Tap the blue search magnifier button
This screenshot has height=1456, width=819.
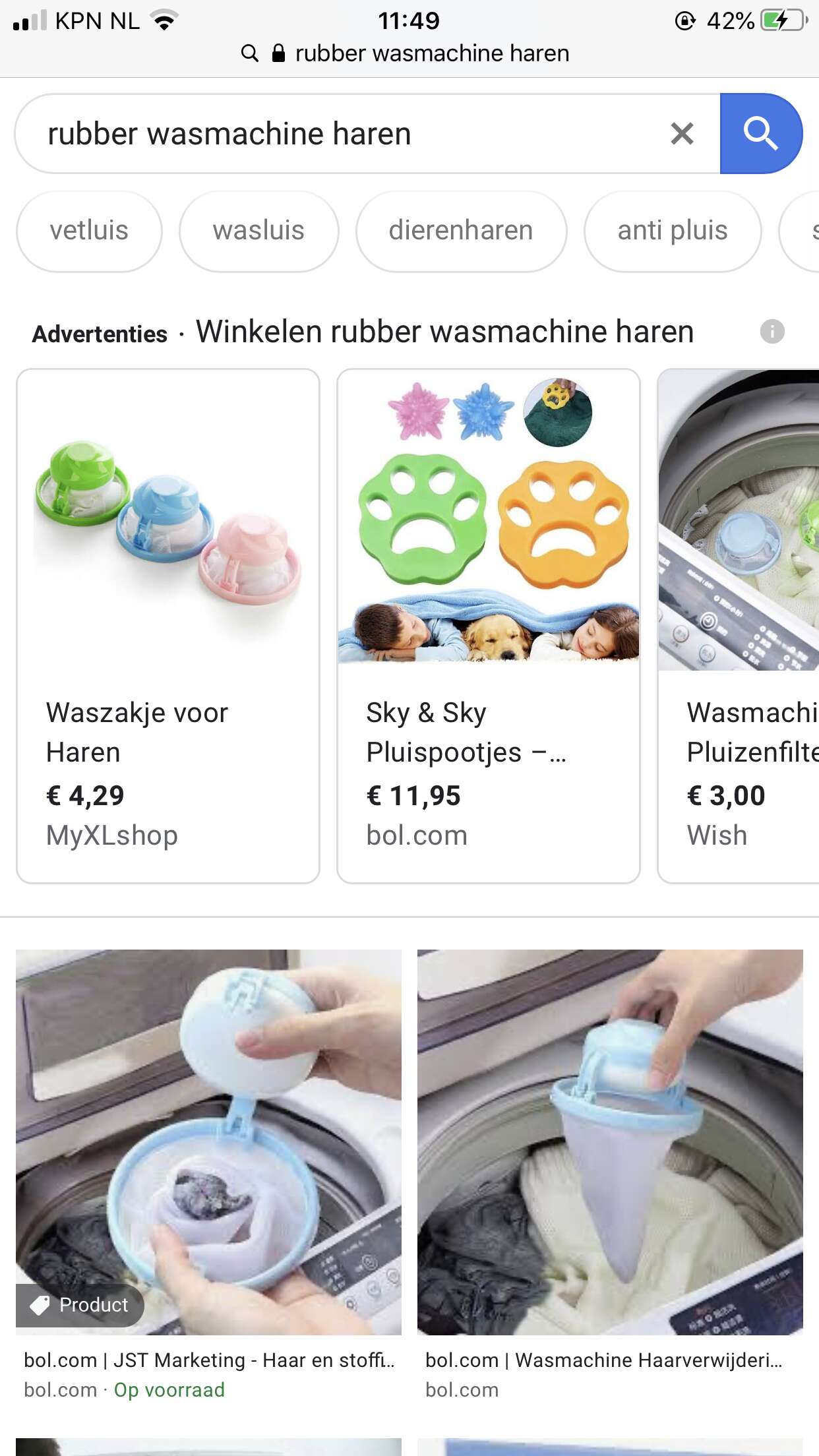coord(761,134)
